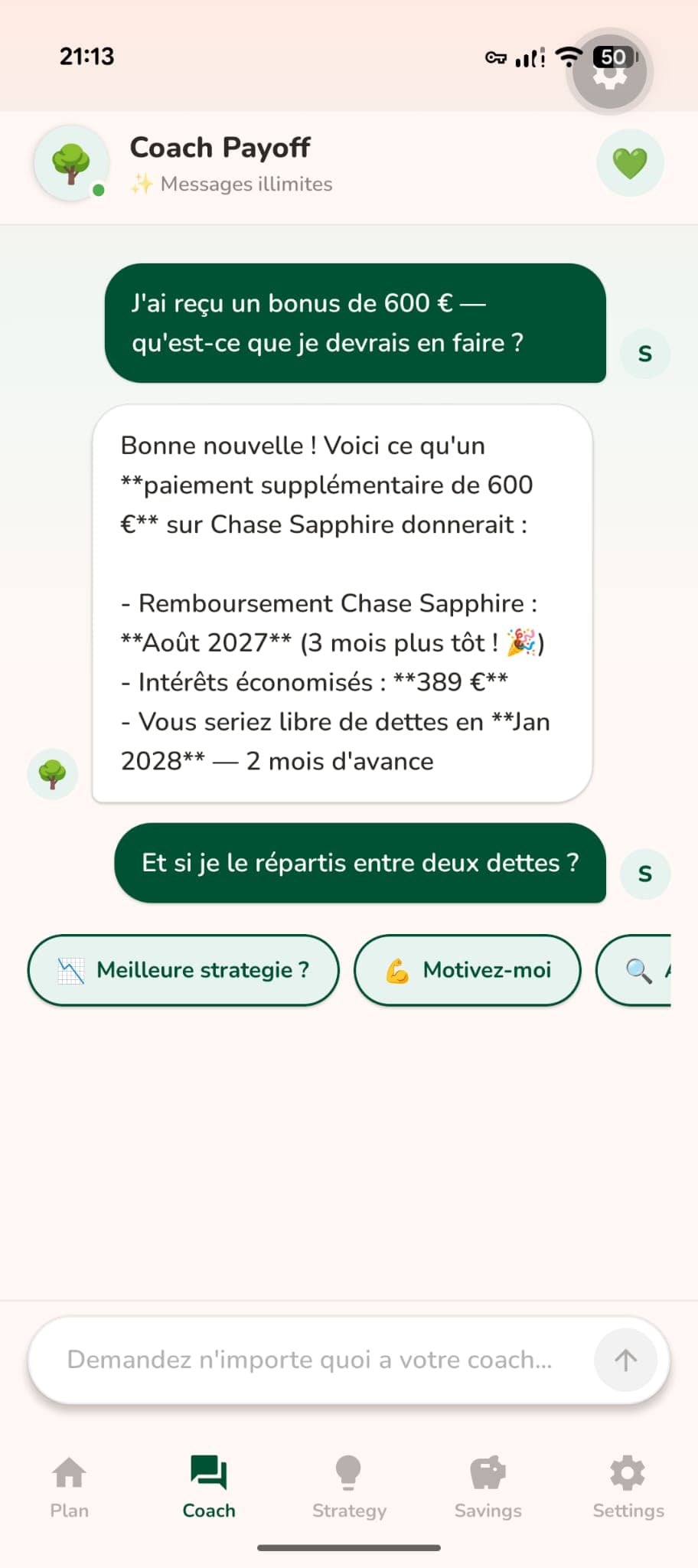The width and height of the screenshot is (698, 1568).
Task: Tap the 'S' avatar next to the bonus message
Action: coord(644,353)
